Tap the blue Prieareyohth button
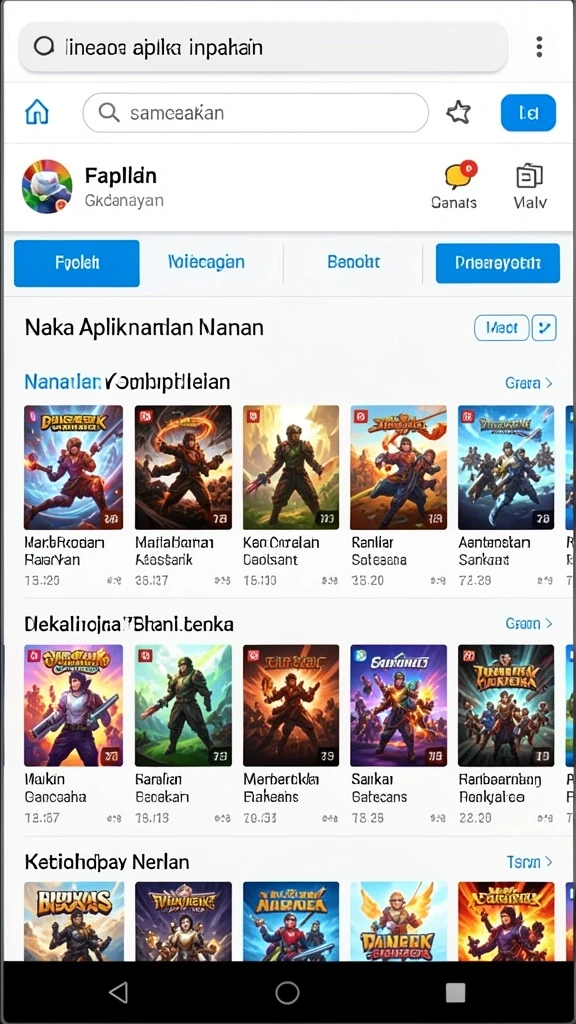This screenshot has width=576, height=1024. pos(498,263)
